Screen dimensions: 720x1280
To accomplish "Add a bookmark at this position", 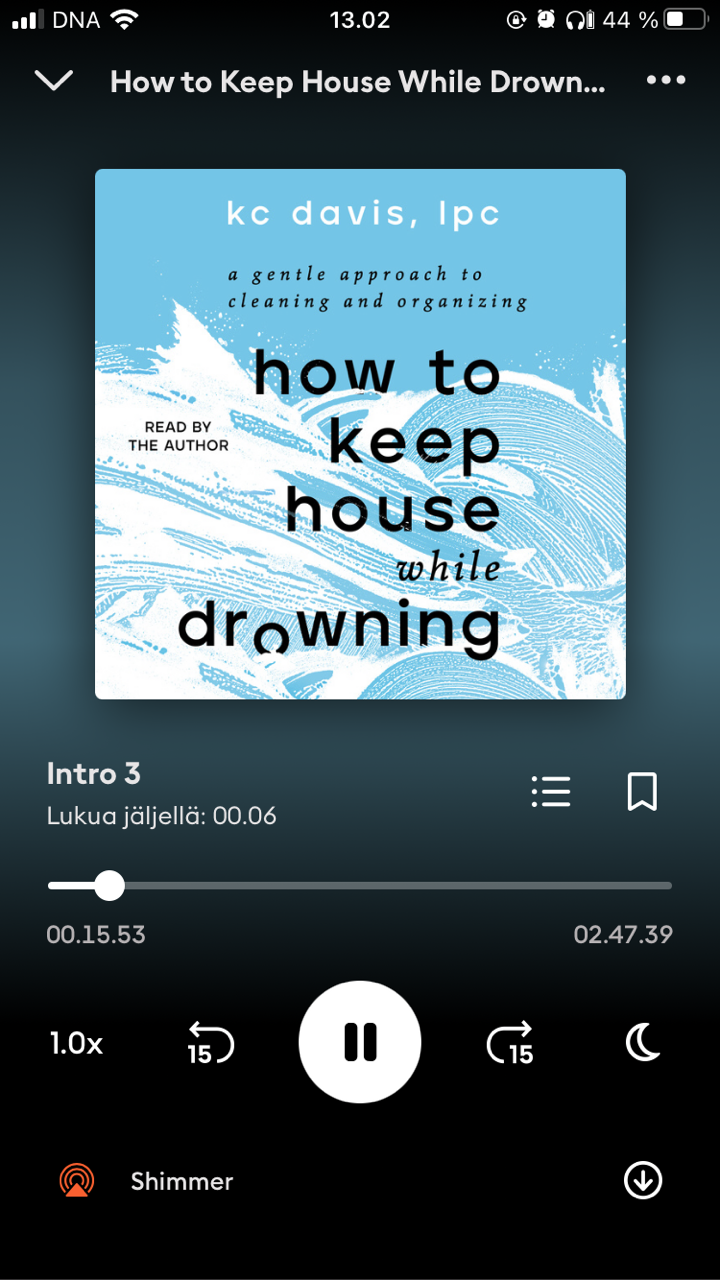I will coord(642,792).
